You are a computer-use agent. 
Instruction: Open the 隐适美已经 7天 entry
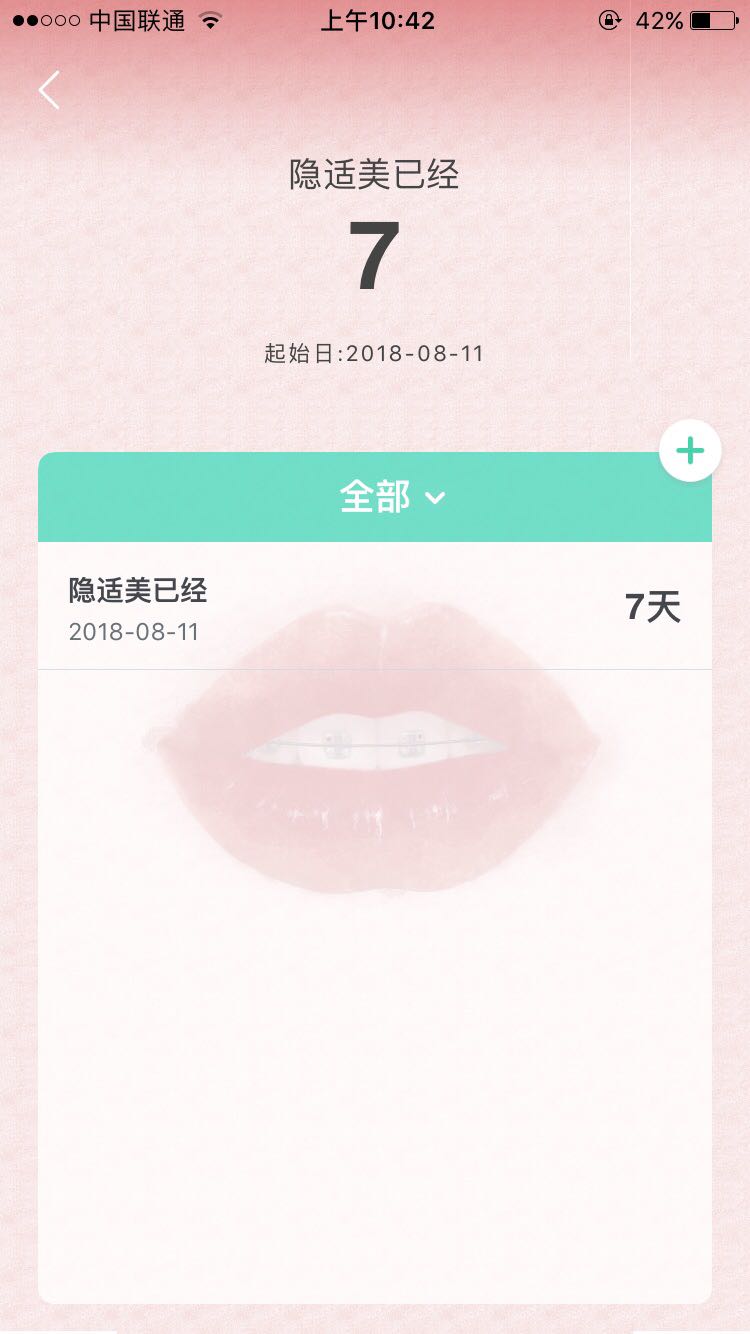tap(374, 607)
